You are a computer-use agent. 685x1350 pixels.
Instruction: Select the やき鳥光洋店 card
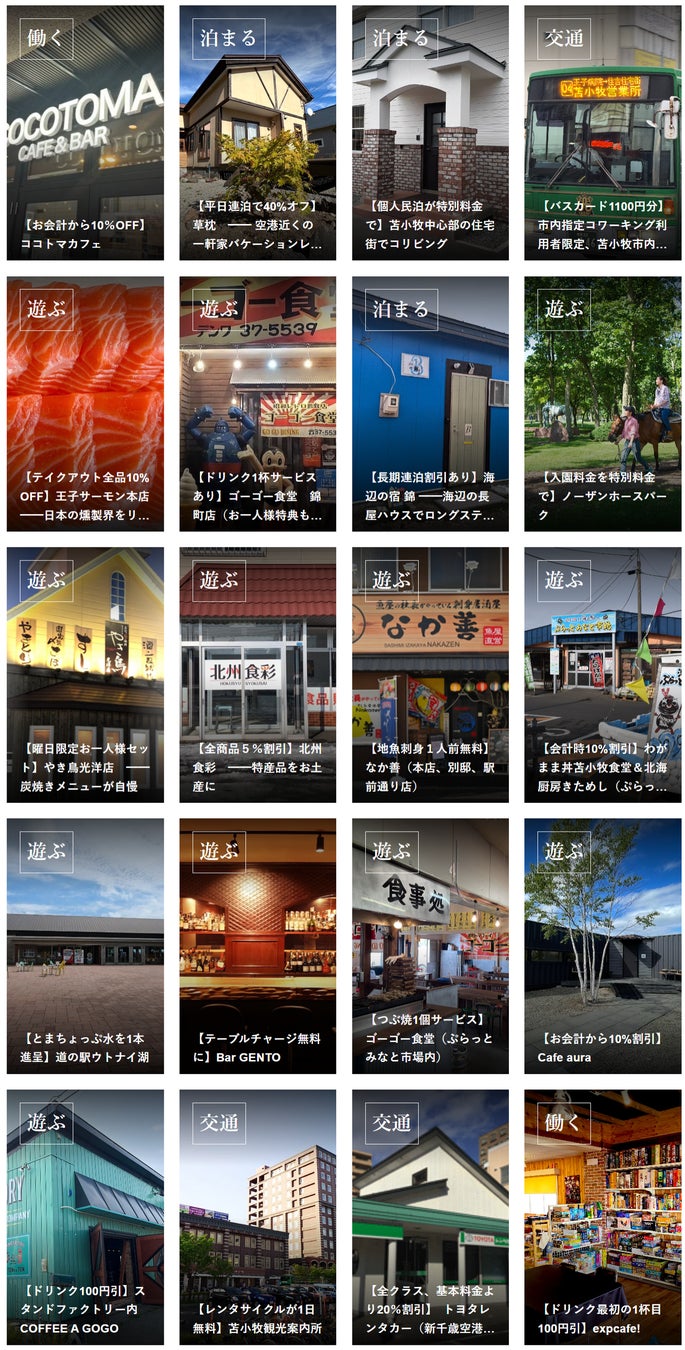[x=85, y=675]
